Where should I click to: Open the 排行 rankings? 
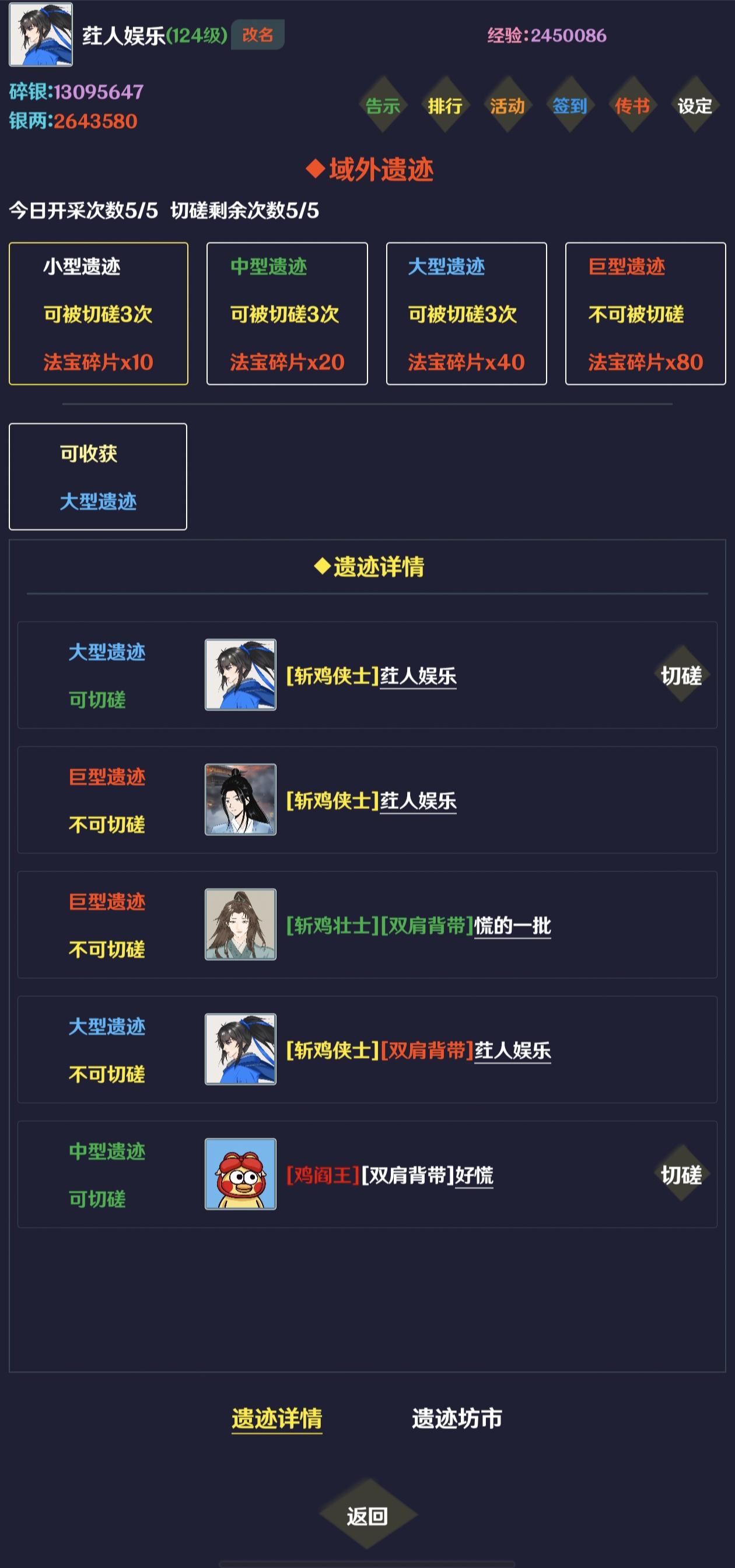(444, 106)
